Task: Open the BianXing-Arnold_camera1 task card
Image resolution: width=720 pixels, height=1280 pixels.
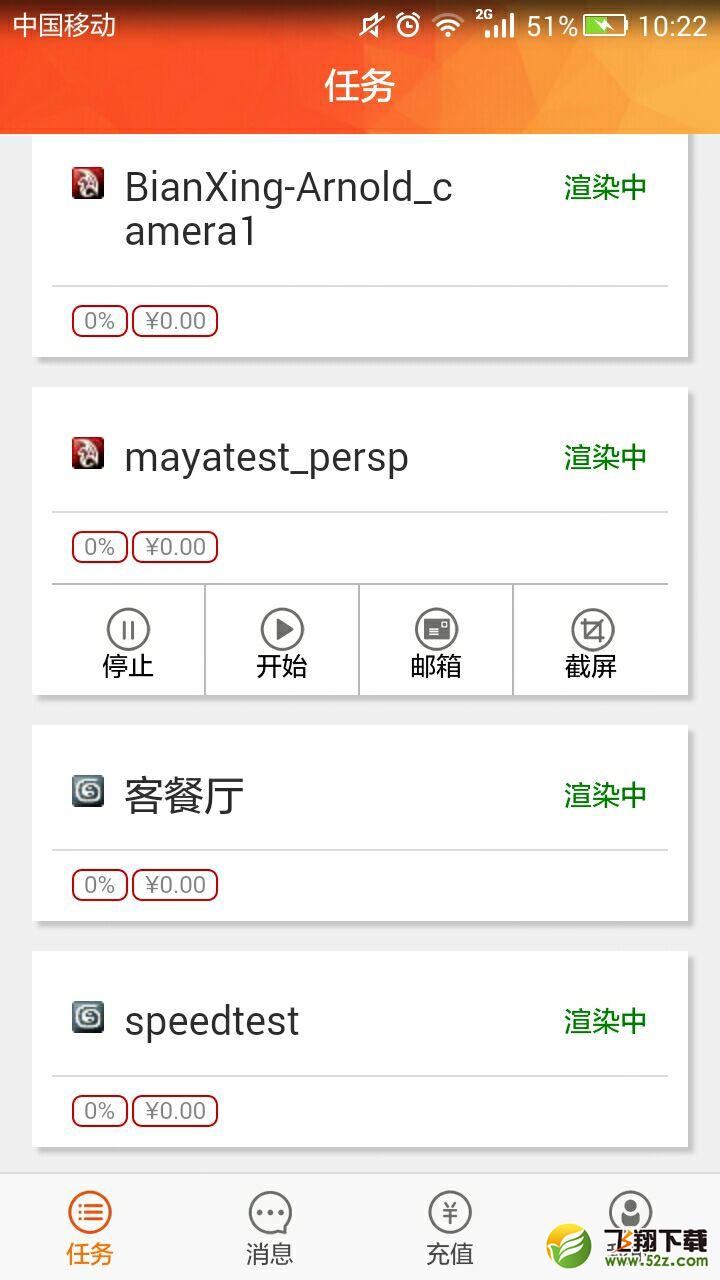Action: [360, 245]
